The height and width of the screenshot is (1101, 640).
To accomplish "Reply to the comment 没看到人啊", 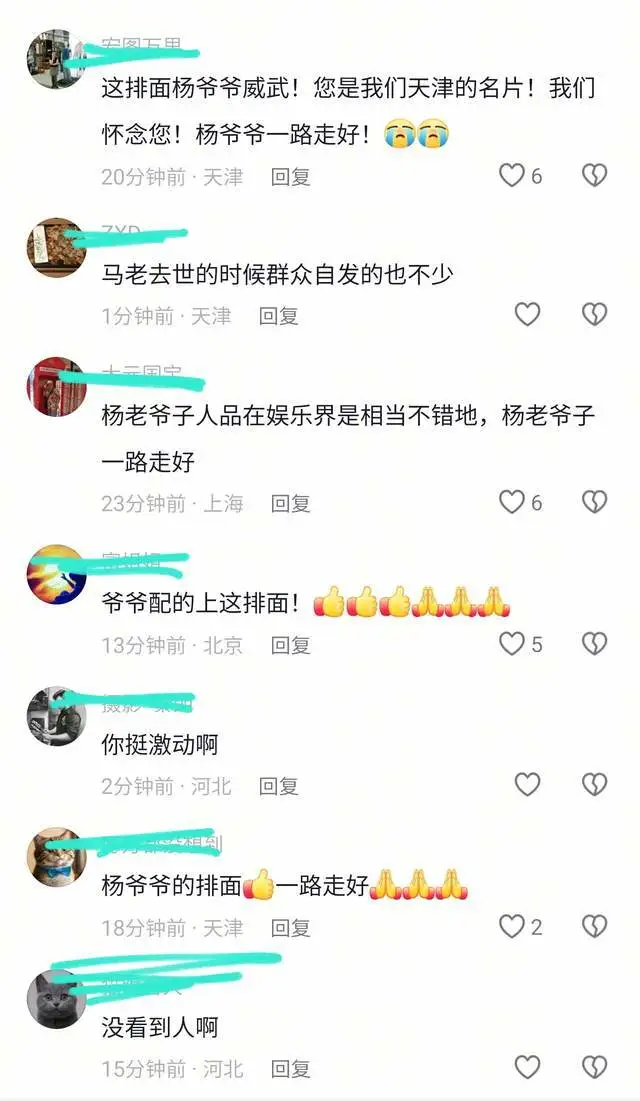I will click(x=291, y=1069).
